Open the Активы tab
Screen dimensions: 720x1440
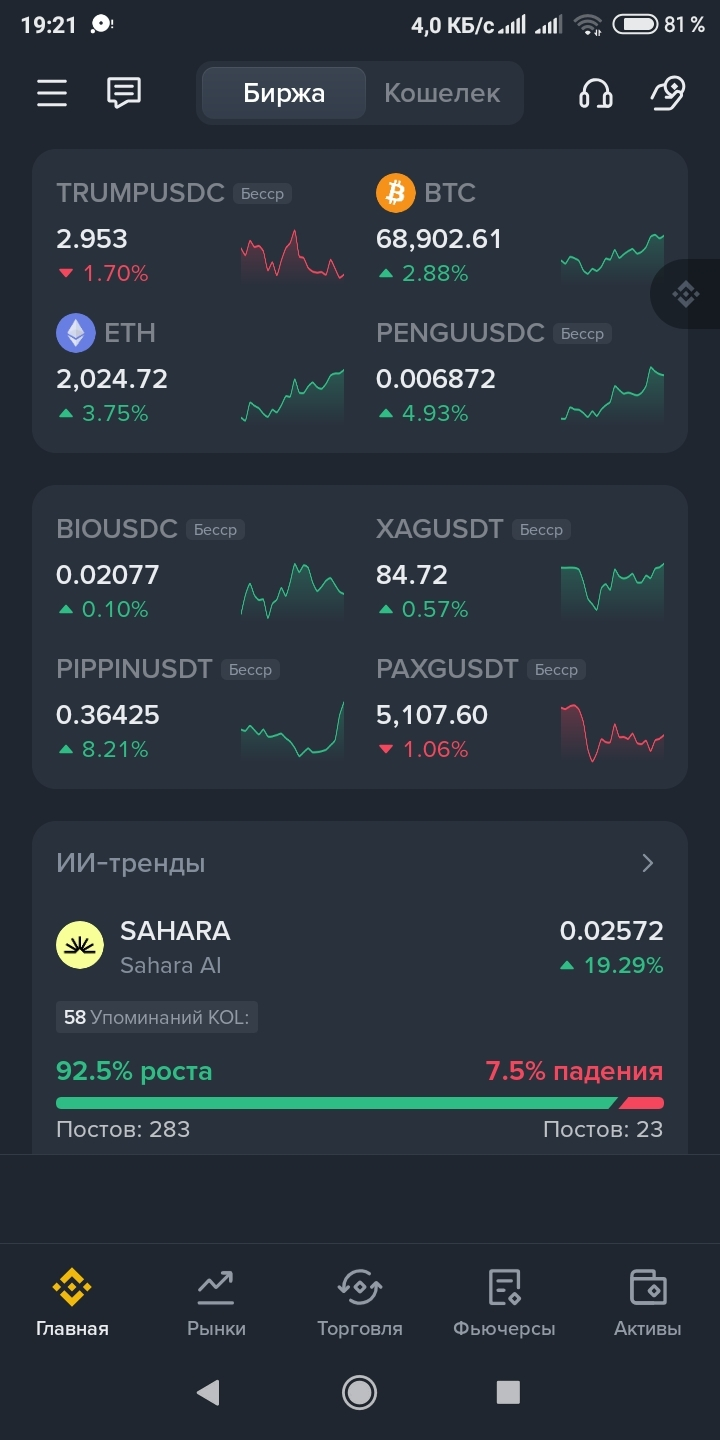tap(648, 1302)
